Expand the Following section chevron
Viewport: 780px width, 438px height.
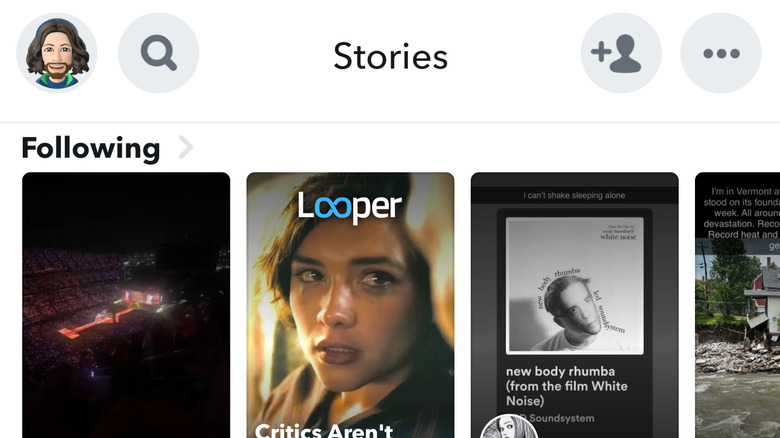pyautogui.click(x=185, y=148)
